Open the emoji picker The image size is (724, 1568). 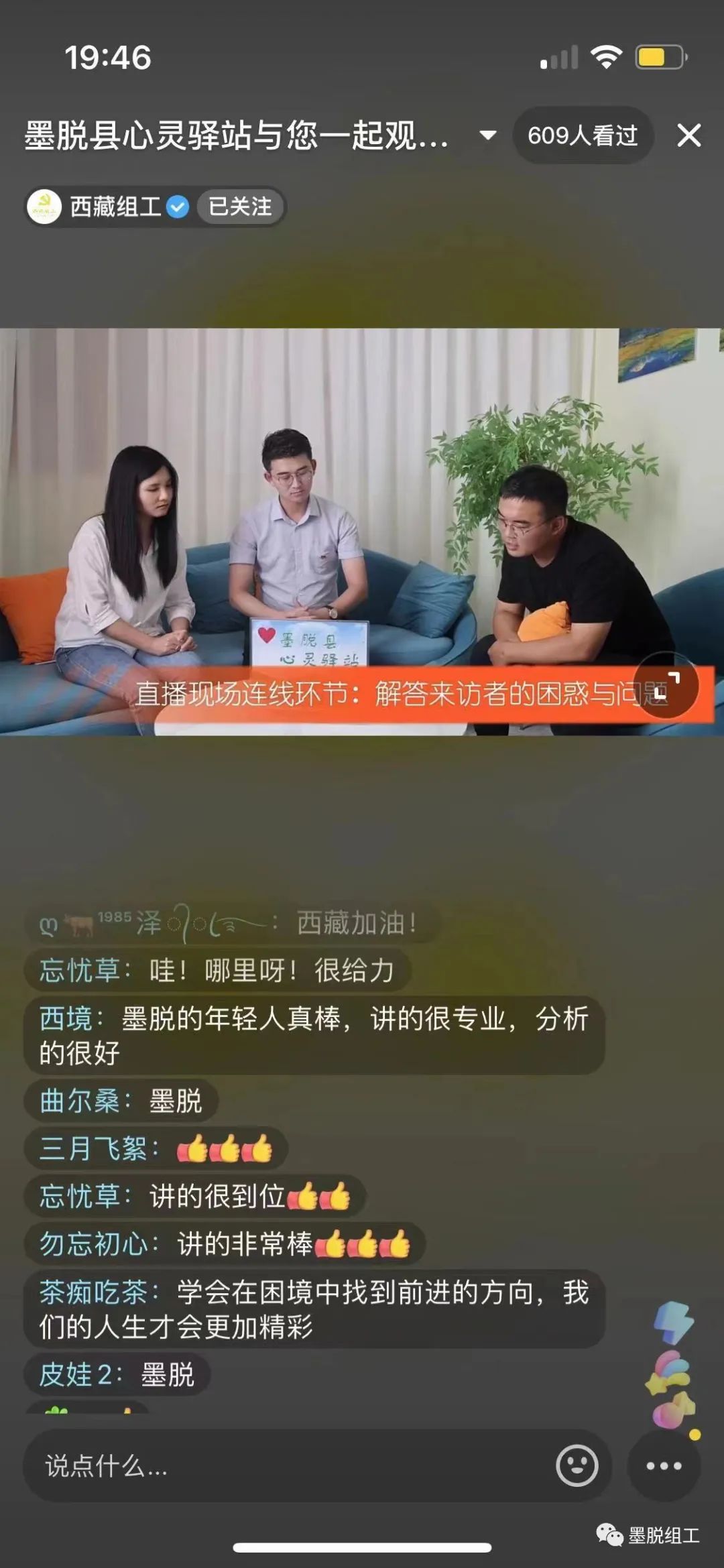pos(577,1466)
